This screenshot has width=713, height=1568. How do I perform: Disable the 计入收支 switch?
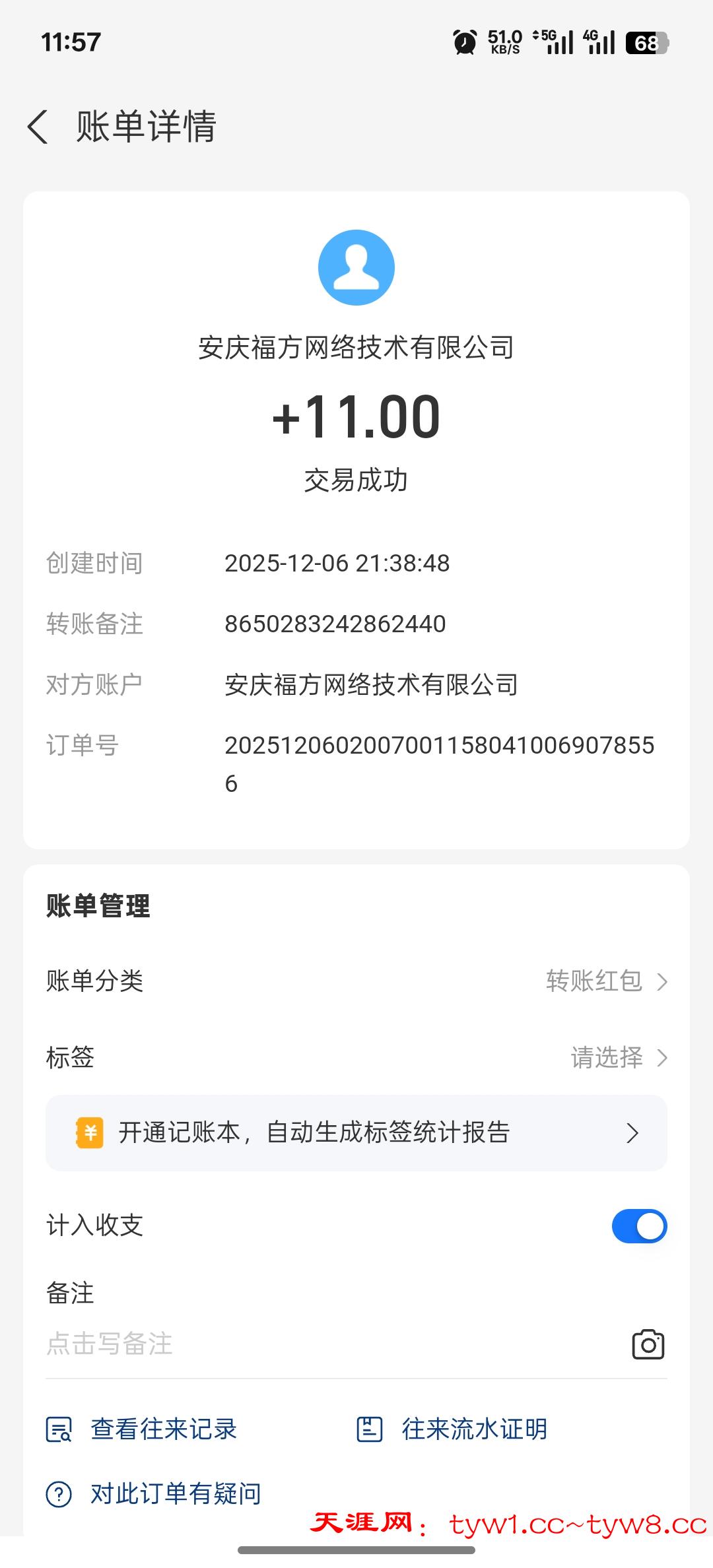pos(638,1225)
